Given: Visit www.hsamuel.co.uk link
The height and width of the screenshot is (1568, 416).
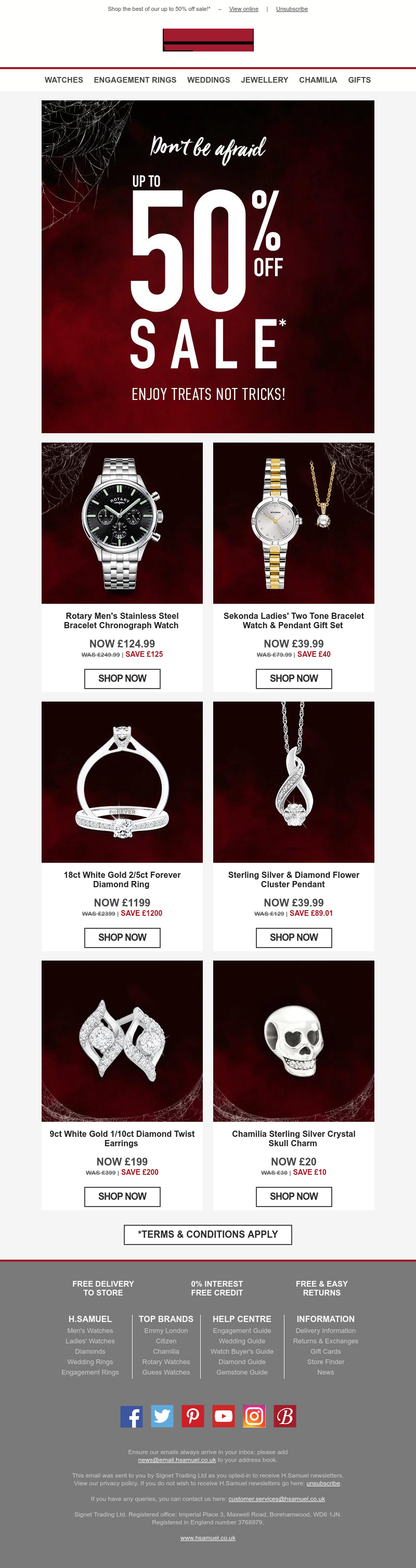Looking at the screenshot, I should [207, 1537].
